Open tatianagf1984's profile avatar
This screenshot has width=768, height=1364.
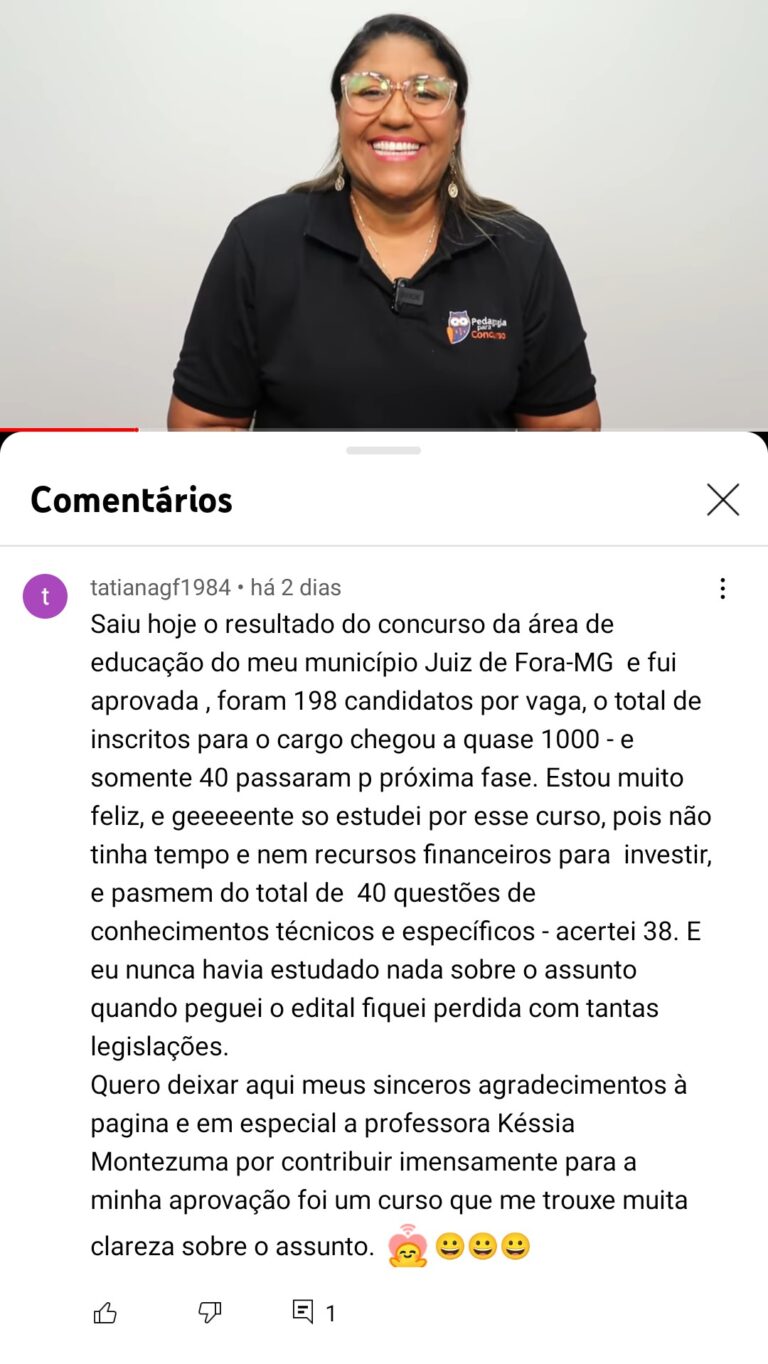pos(45,597)
